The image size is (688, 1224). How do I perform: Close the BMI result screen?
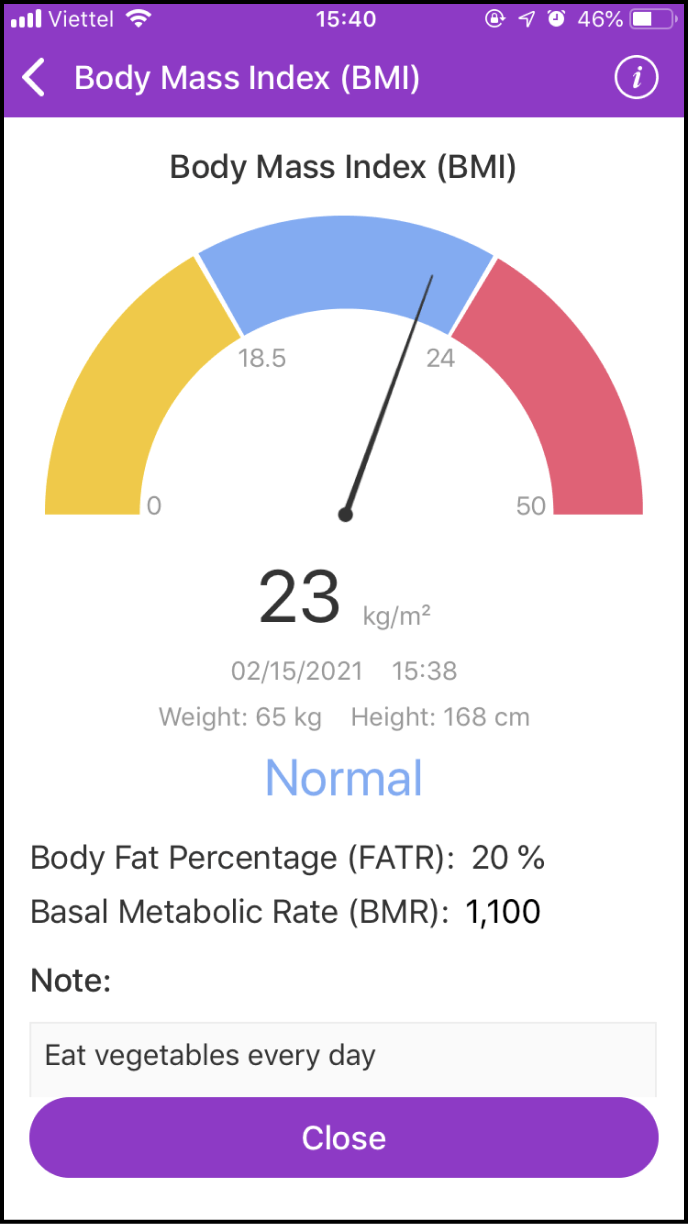coord(343,1138)
